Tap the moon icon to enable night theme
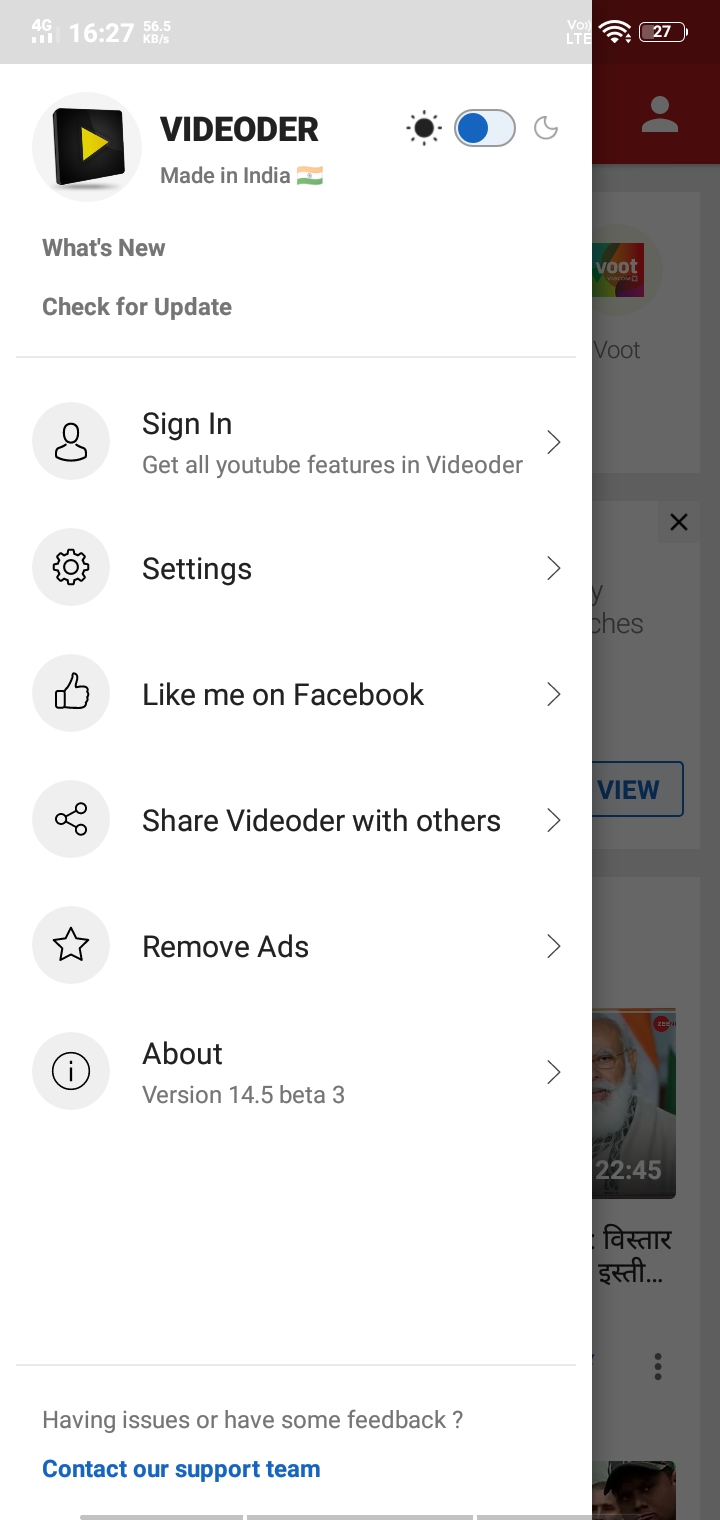Viewport: 720px width, 1520px height. tap(546, 128)
